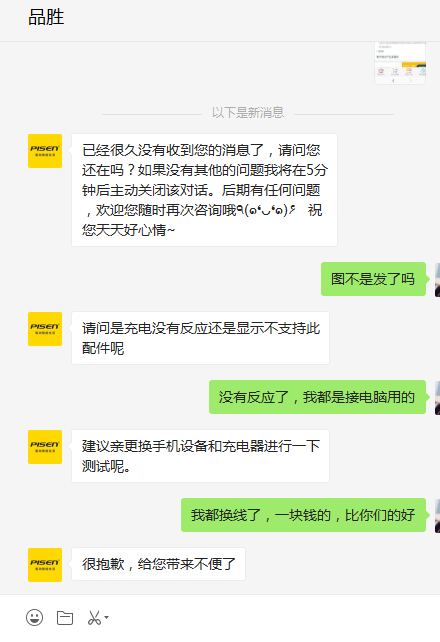
Task: Open the sent image thumbnail at the top
Action: 400,63
